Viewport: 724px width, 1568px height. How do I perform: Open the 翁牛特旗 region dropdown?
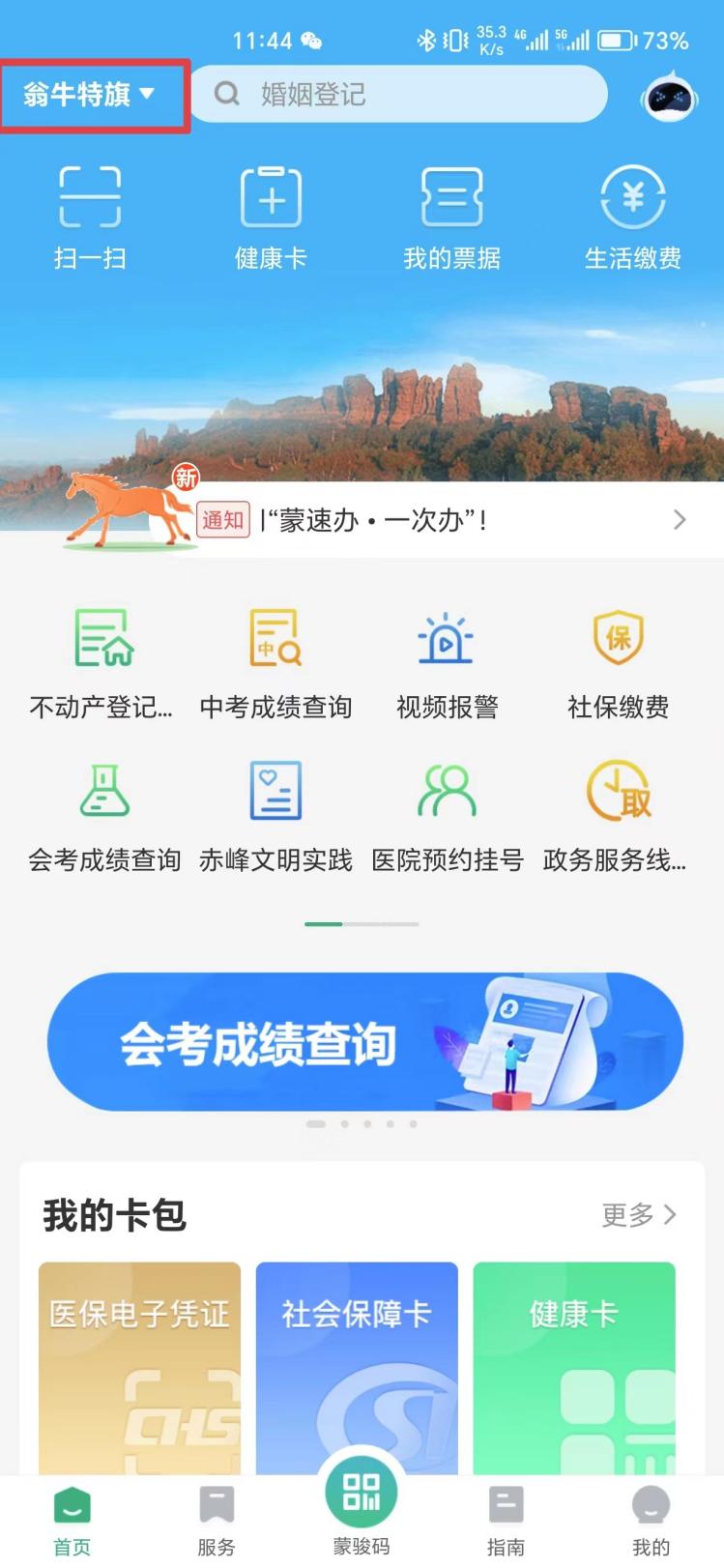(x=91, y=95)
